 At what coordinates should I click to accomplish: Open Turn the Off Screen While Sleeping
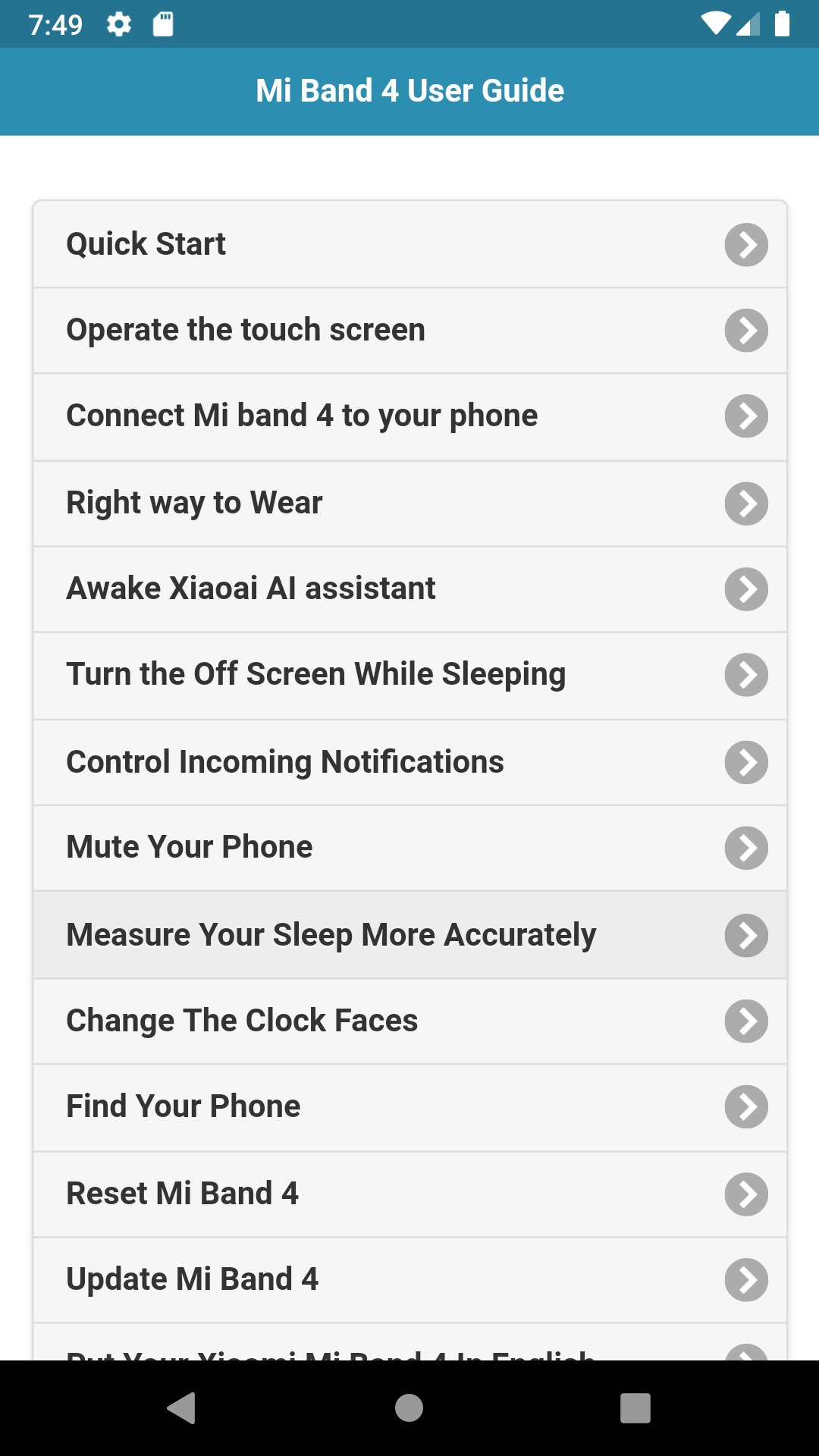(409, 676)
